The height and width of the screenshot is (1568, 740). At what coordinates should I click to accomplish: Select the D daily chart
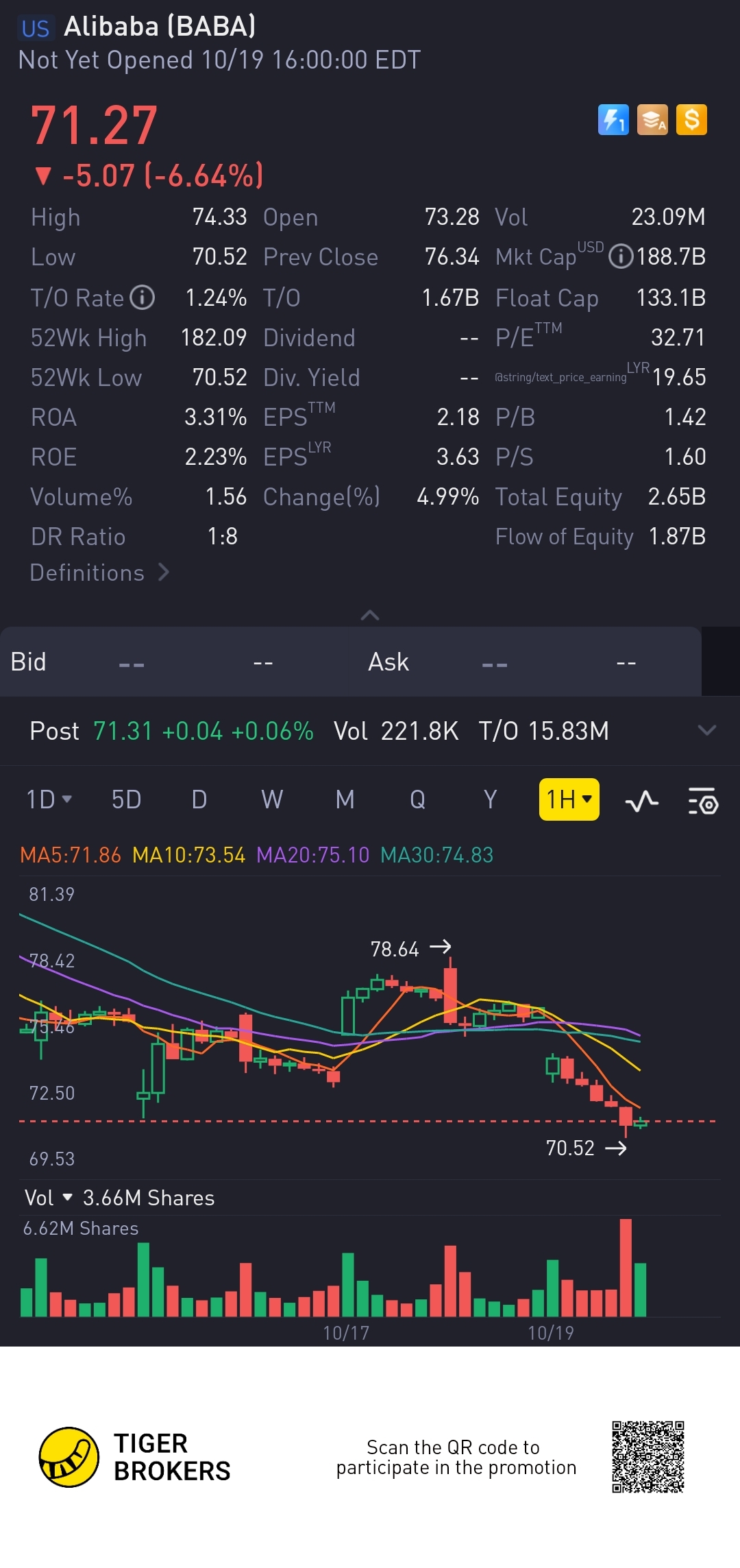point(199,799)
